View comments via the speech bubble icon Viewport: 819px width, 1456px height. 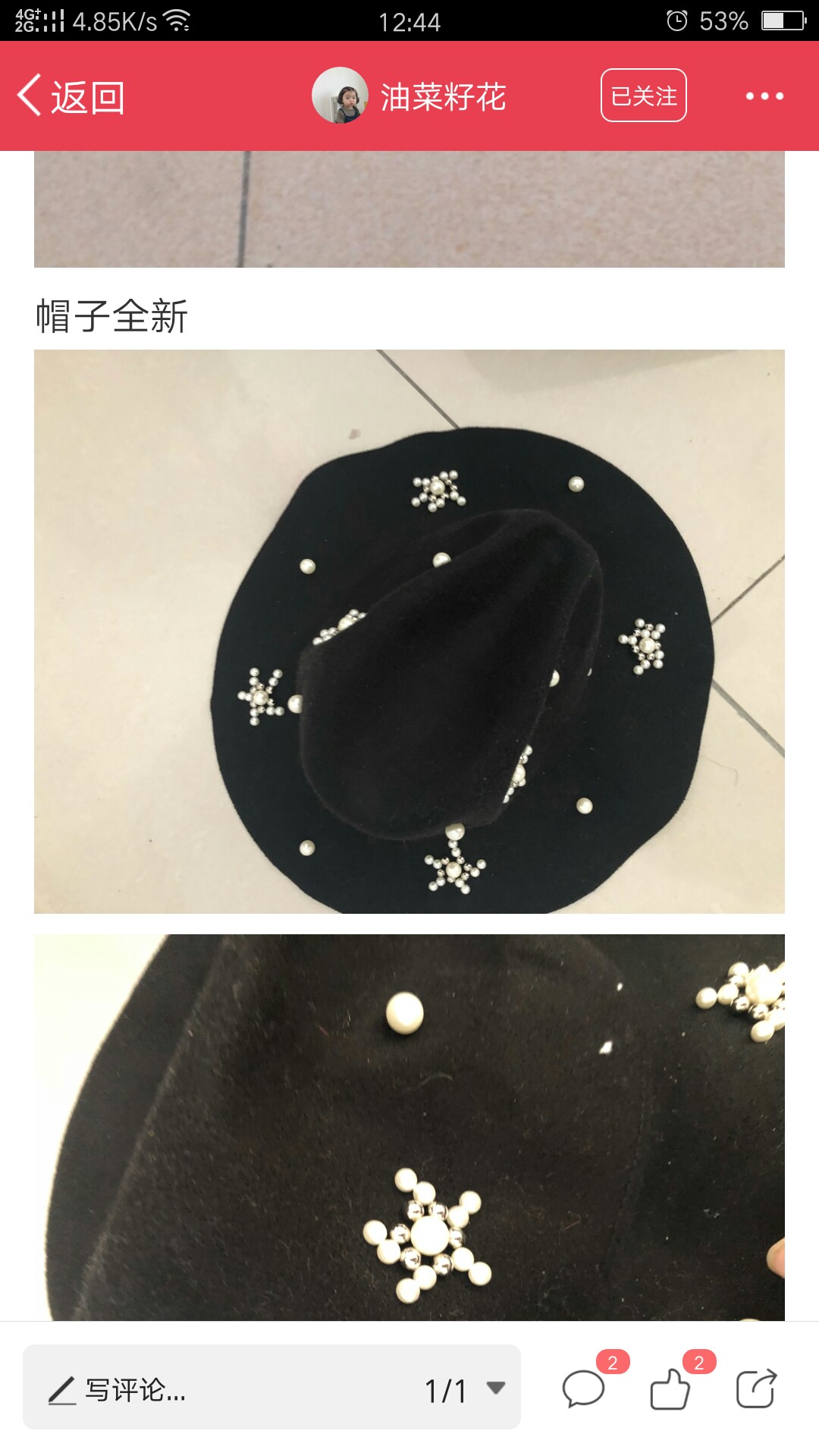point(584,1389)
